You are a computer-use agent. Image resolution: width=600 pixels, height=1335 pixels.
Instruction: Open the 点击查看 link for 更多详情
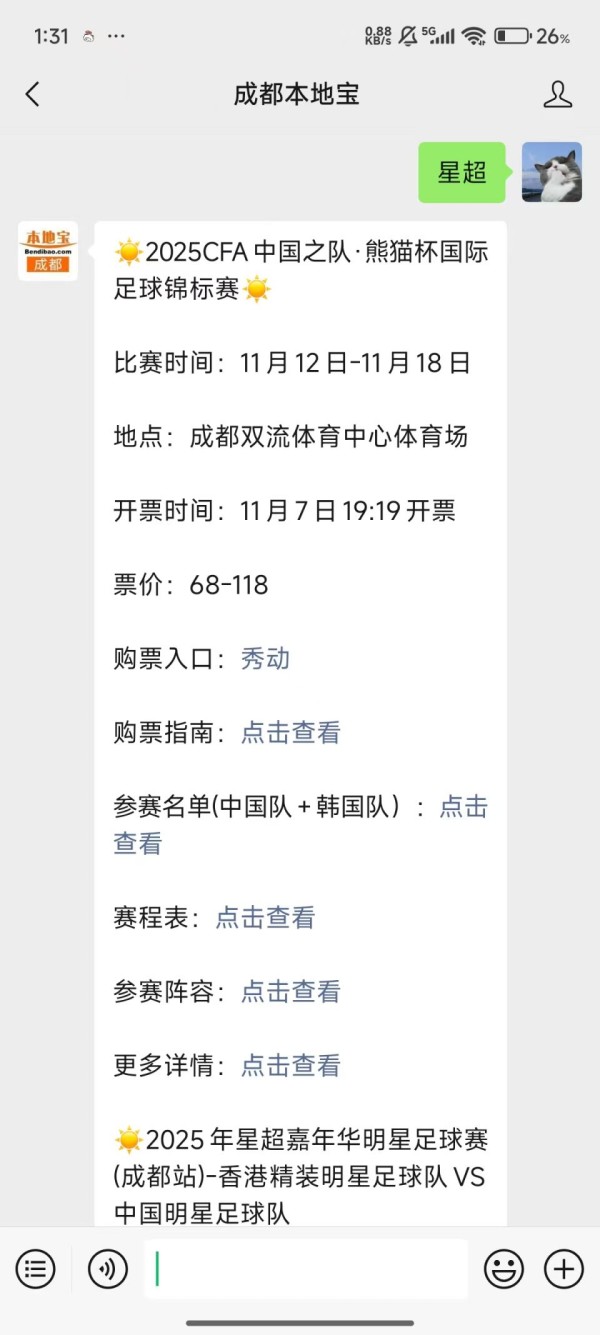pos(290,1065)
